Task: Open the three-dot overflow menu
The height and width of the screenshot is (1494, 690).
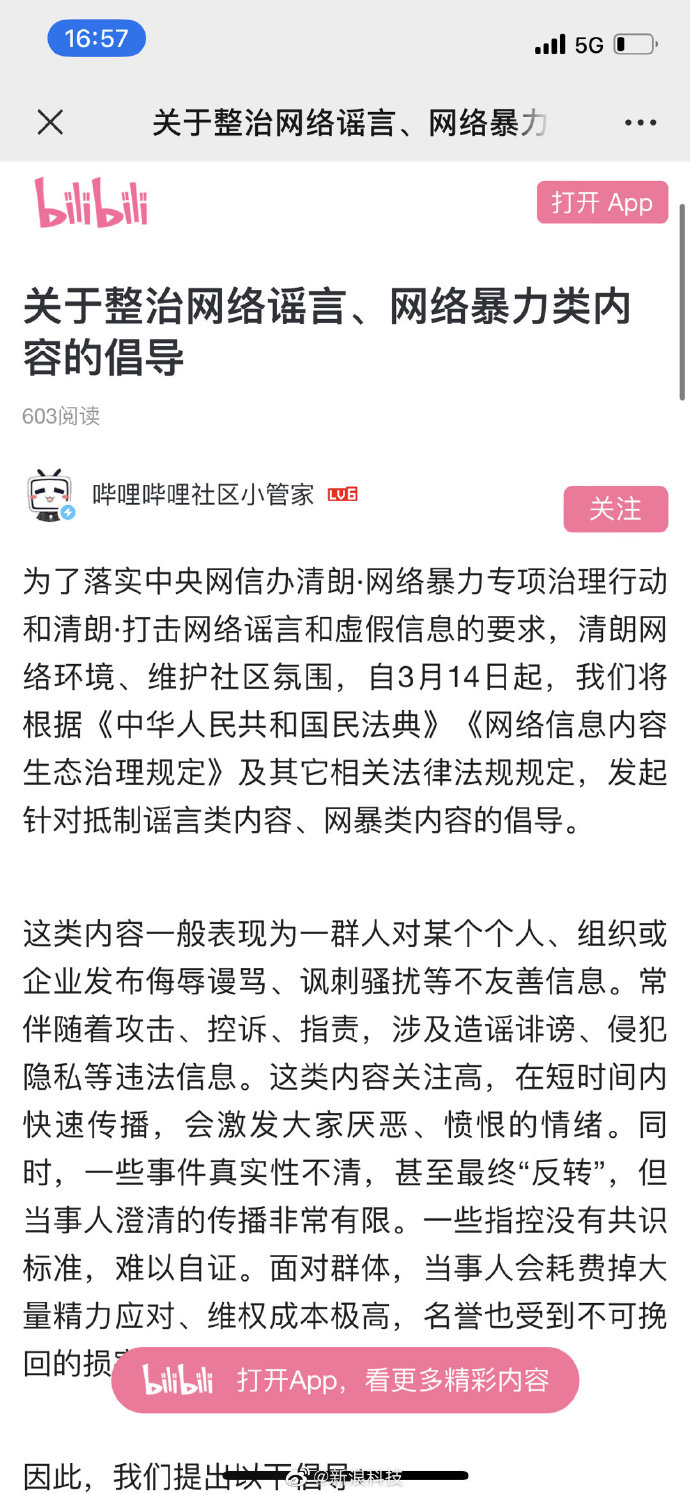Action: [x=640, y=123]
